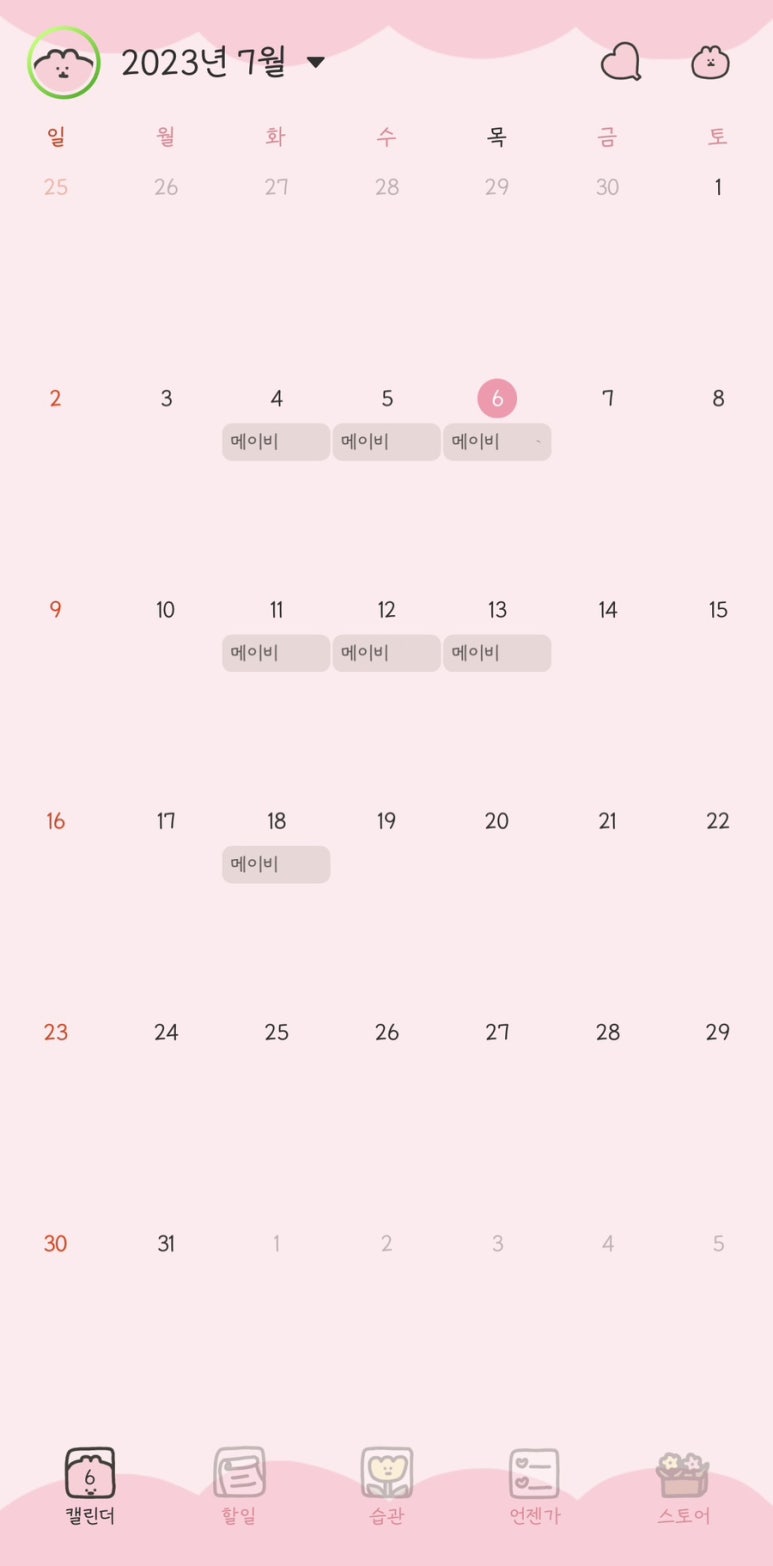The height and width of the screenshot is (1566, 773).
Task: Open the 메이비 event on July 4
Action: coord(276,442)
